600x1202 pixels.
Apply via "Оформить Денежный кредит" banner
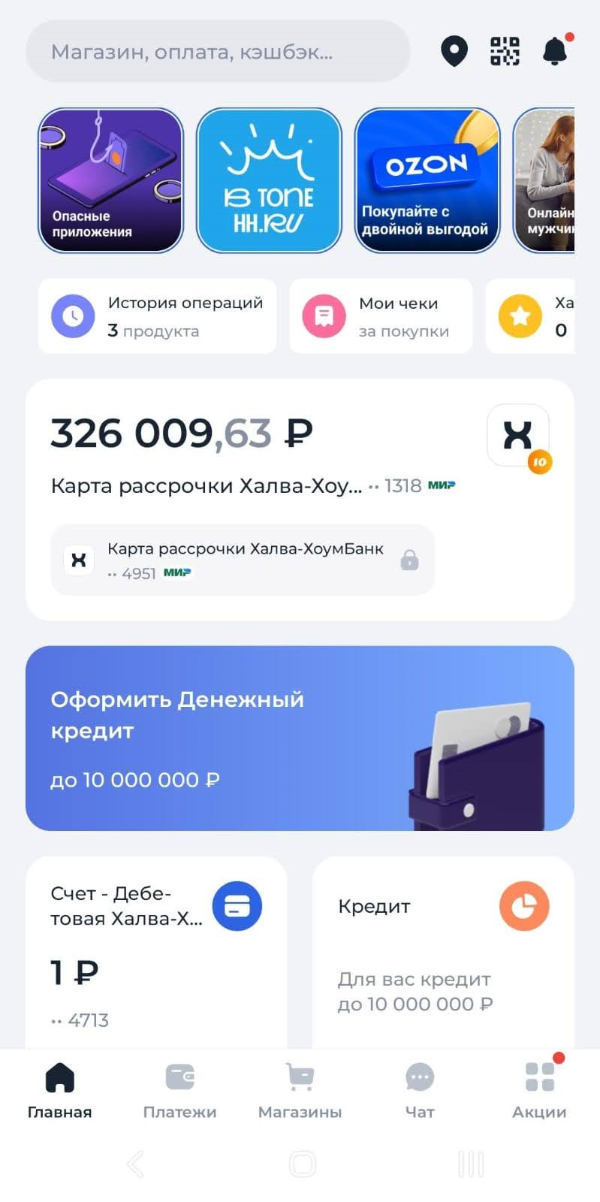pos(299,738)
